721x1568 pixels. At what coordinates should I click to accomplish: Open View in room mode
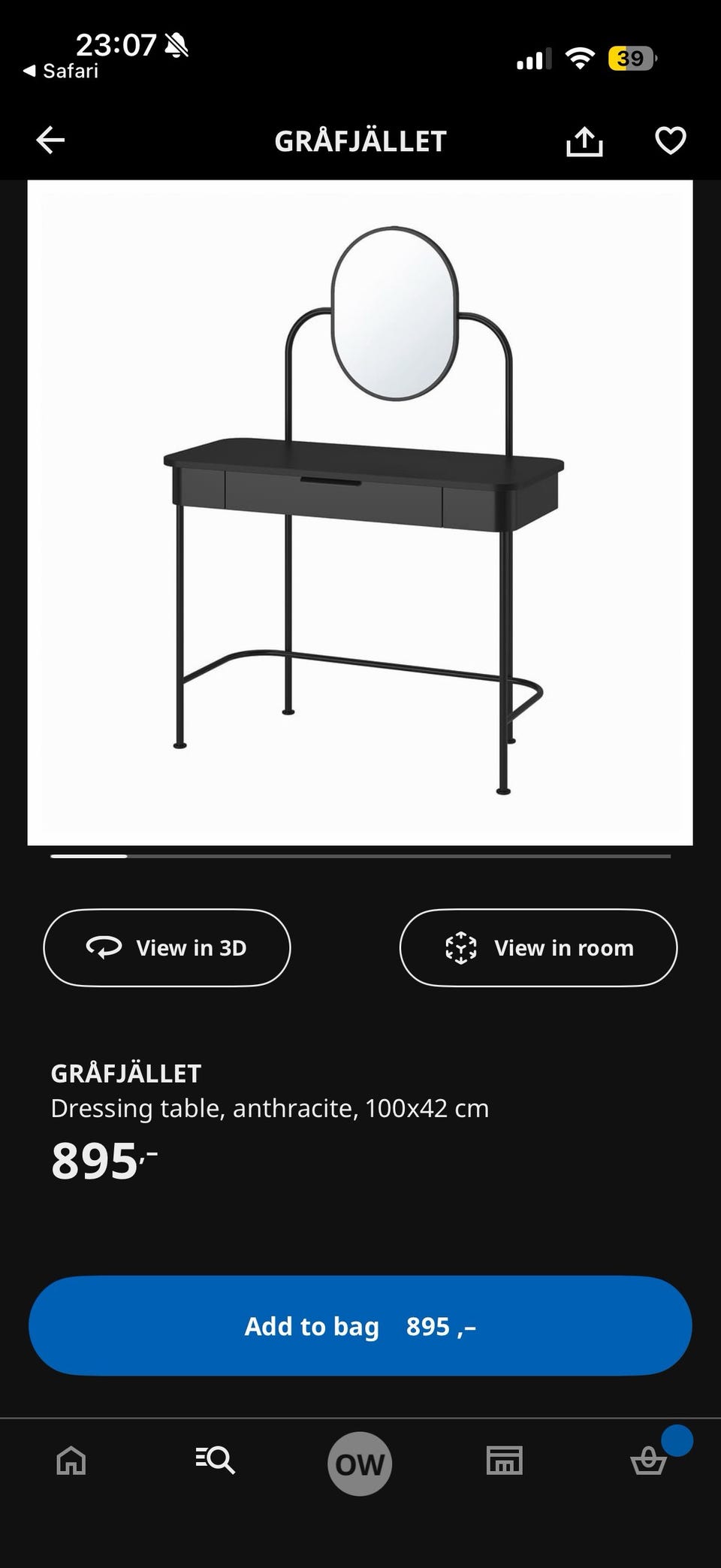coord(538,947)
